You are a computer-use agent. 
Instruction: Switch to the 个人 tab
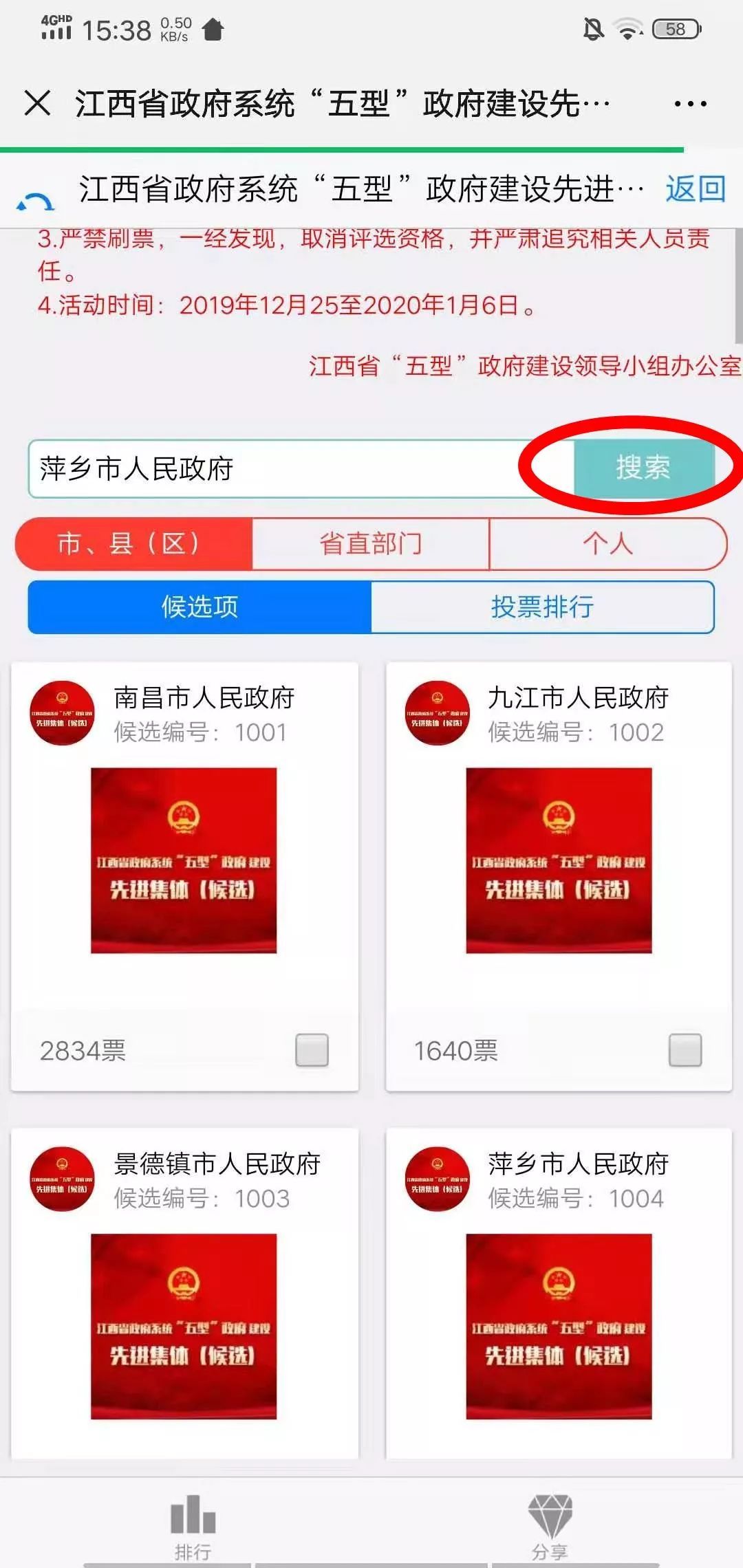click(607, 544)
